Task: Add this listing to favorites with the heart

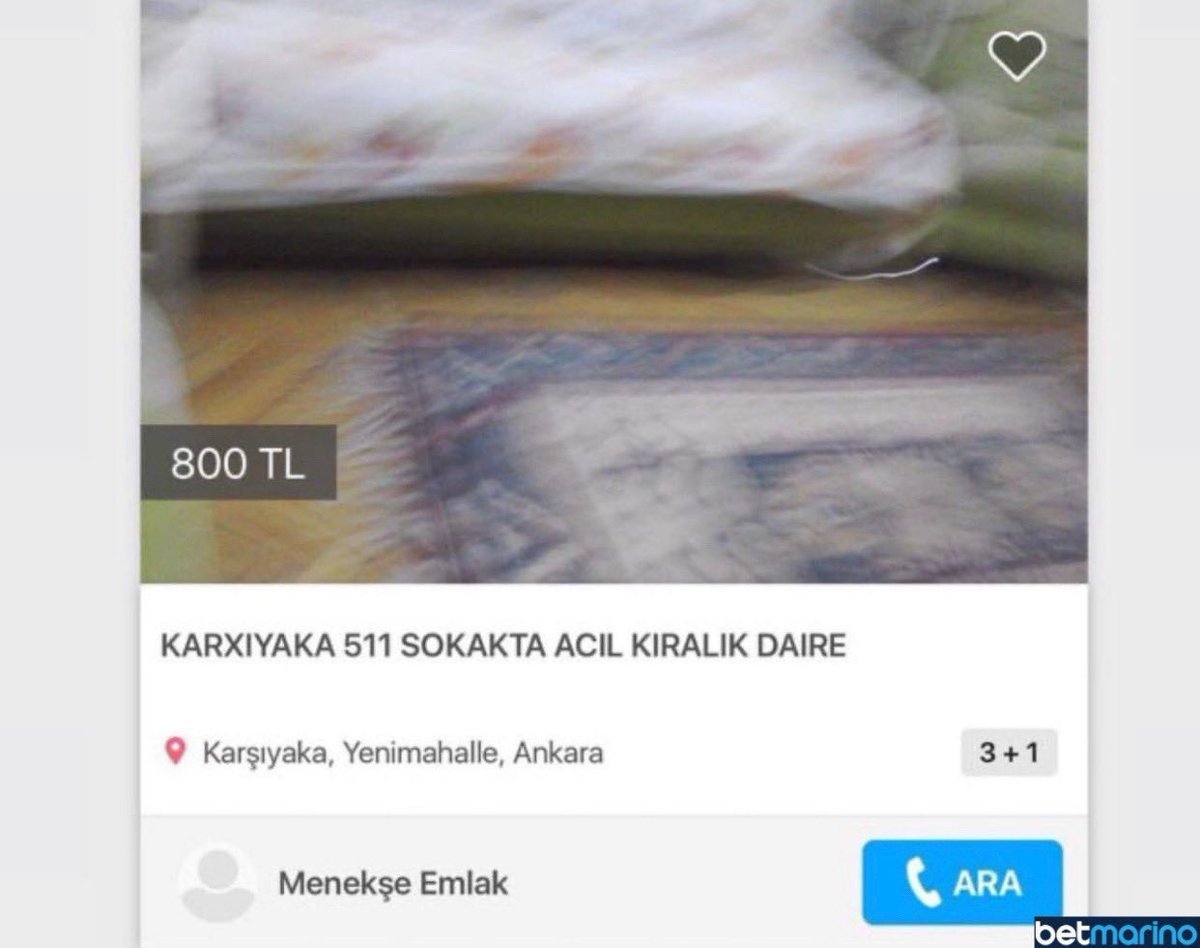Action: (1016, 56)
